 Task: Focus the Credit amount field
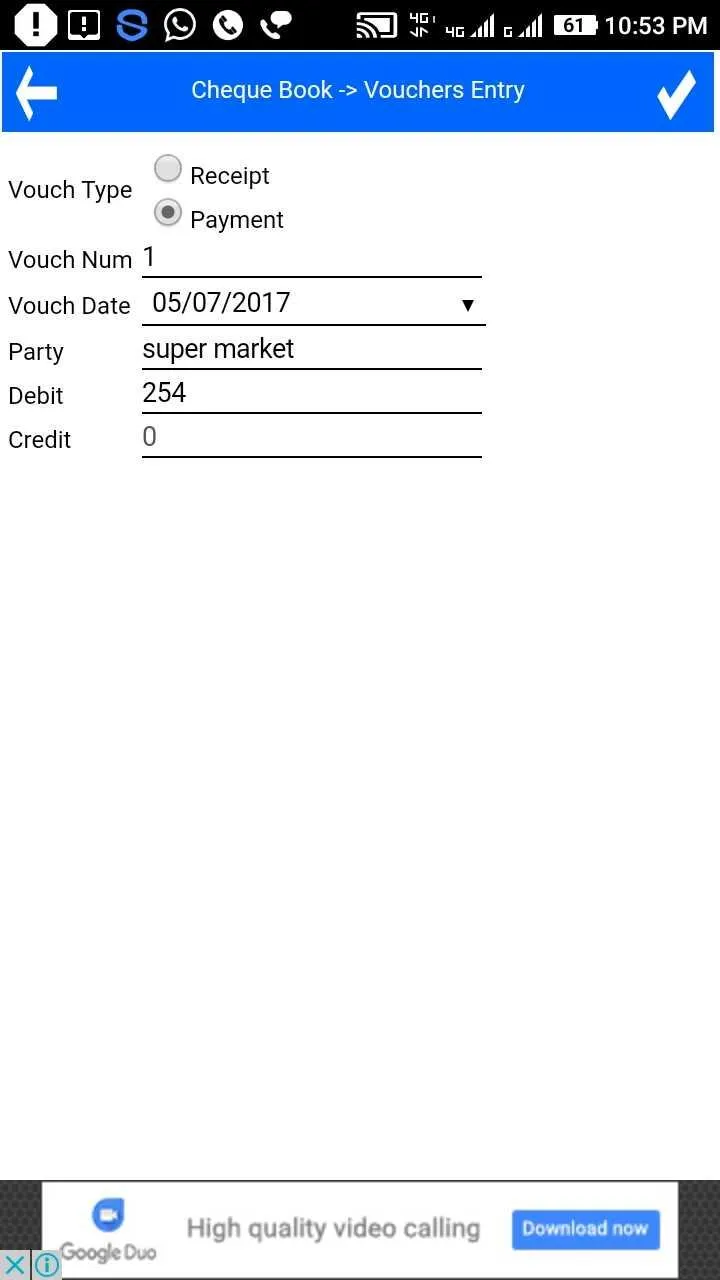tap(311, 437)
